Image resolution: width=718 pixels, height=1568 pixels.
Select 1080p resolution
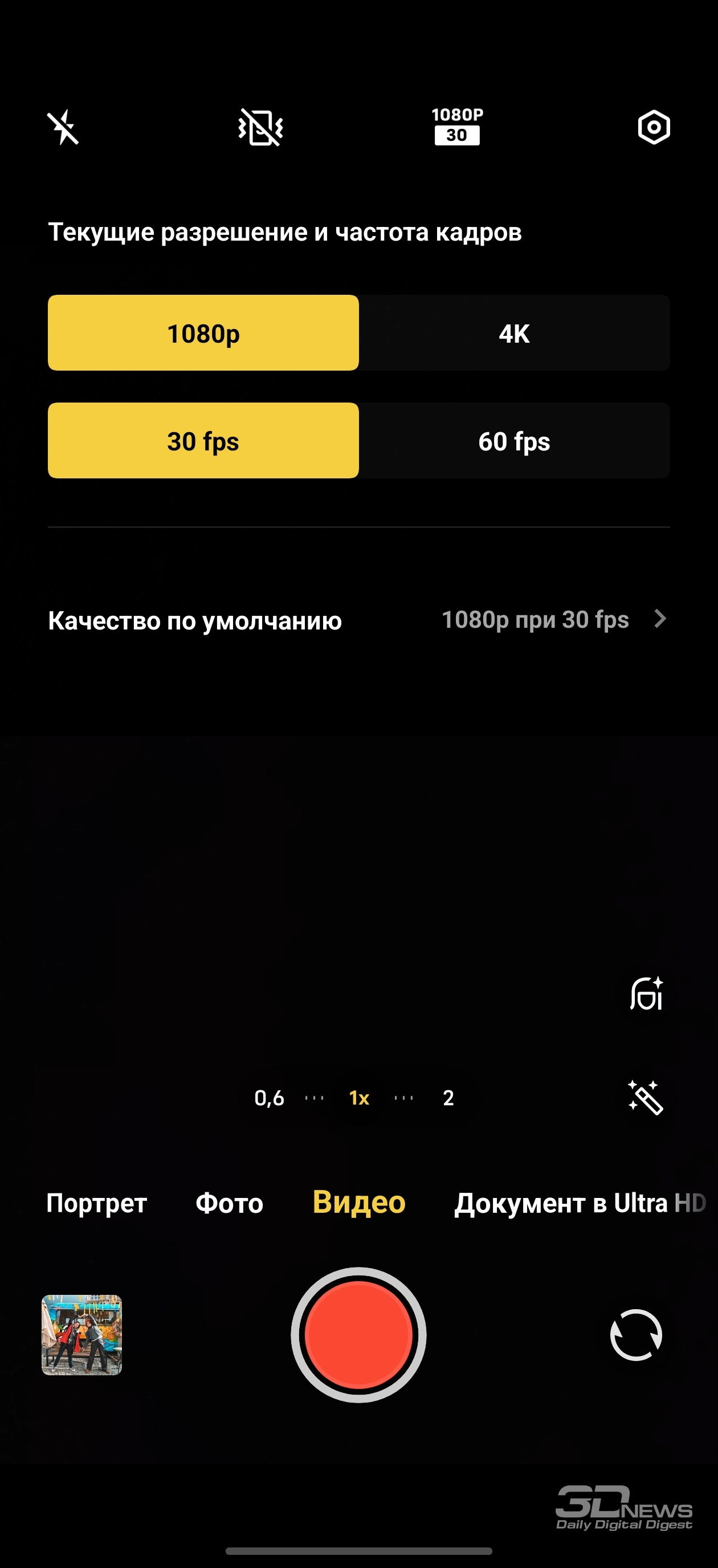click(203, 333)
